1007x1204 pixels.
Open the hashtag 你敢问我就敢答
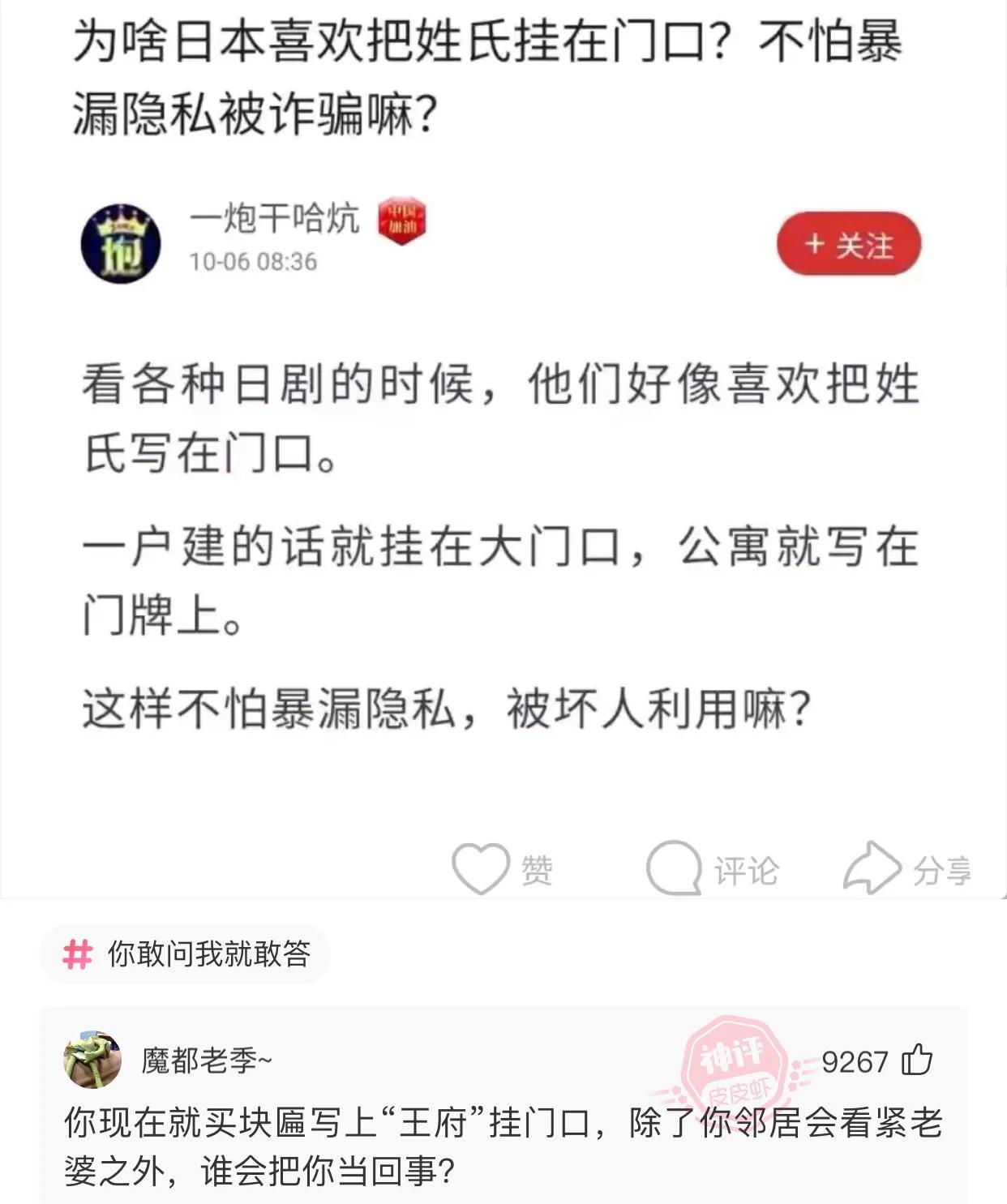tap(186, 954)
